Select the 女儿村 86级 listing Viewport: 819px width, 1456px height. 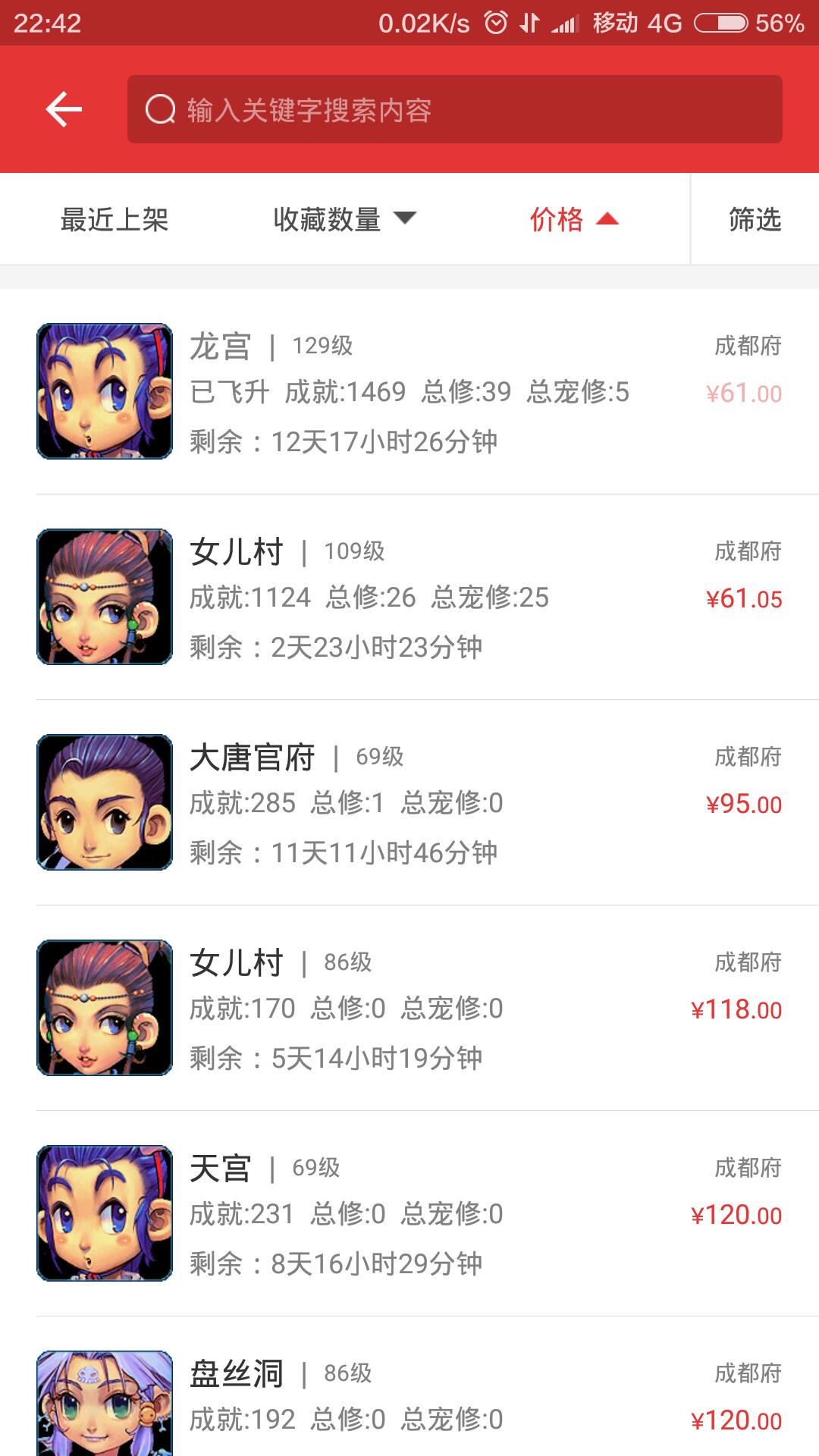(x=409, y=1009)
